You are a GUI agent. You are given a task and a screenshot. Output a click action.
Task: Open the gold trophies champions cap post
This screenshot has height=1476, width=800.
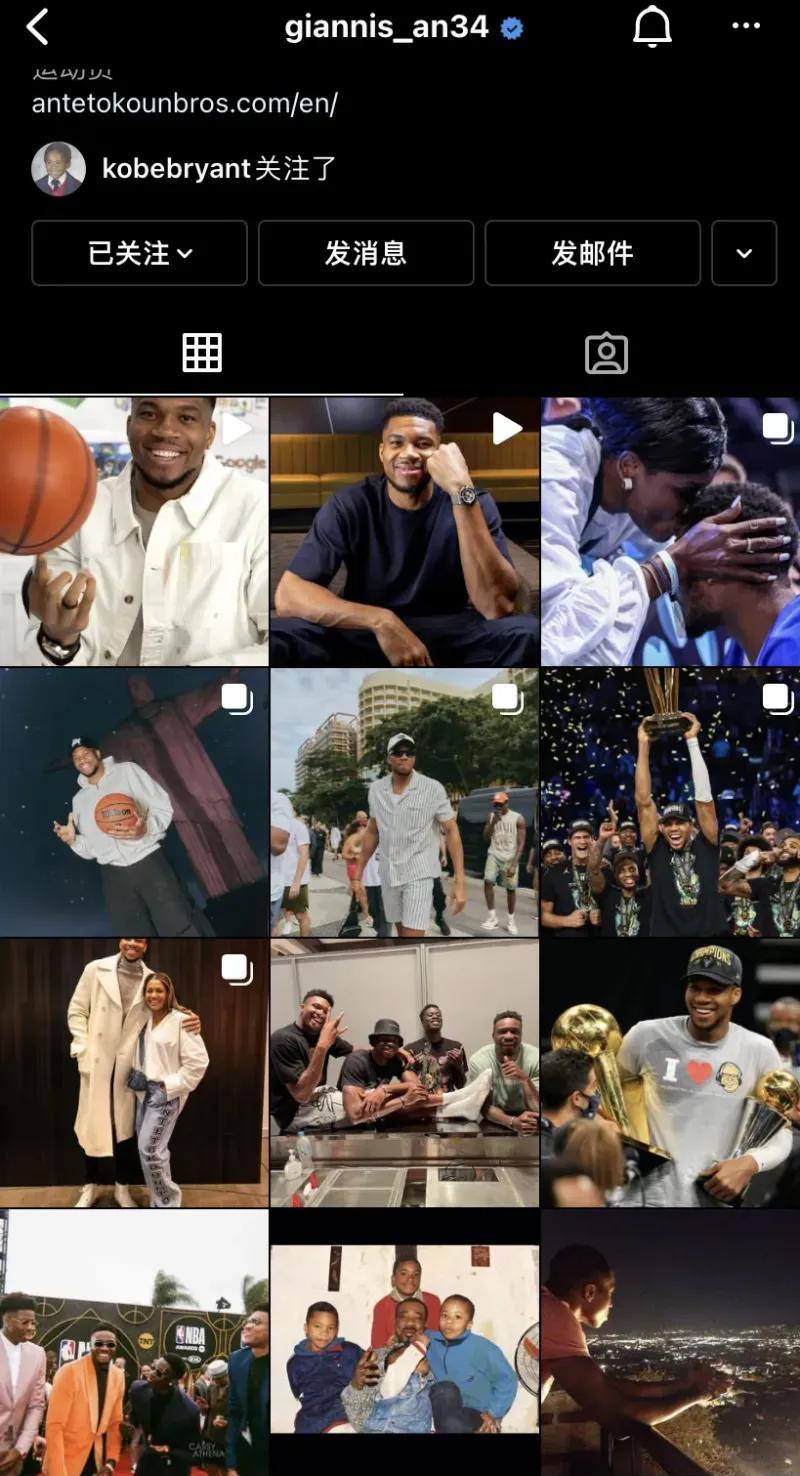670,1072
